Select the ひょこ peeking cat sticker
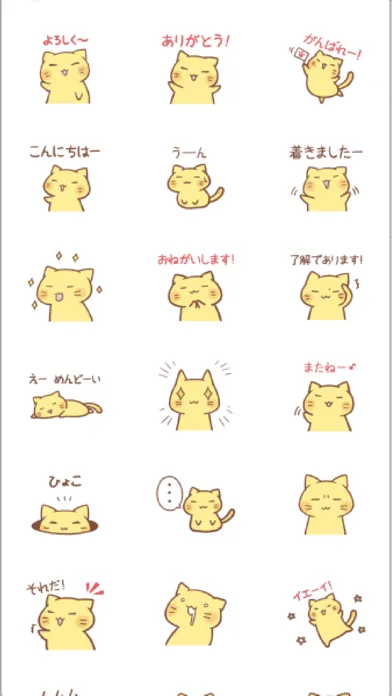 coord(65,505)
